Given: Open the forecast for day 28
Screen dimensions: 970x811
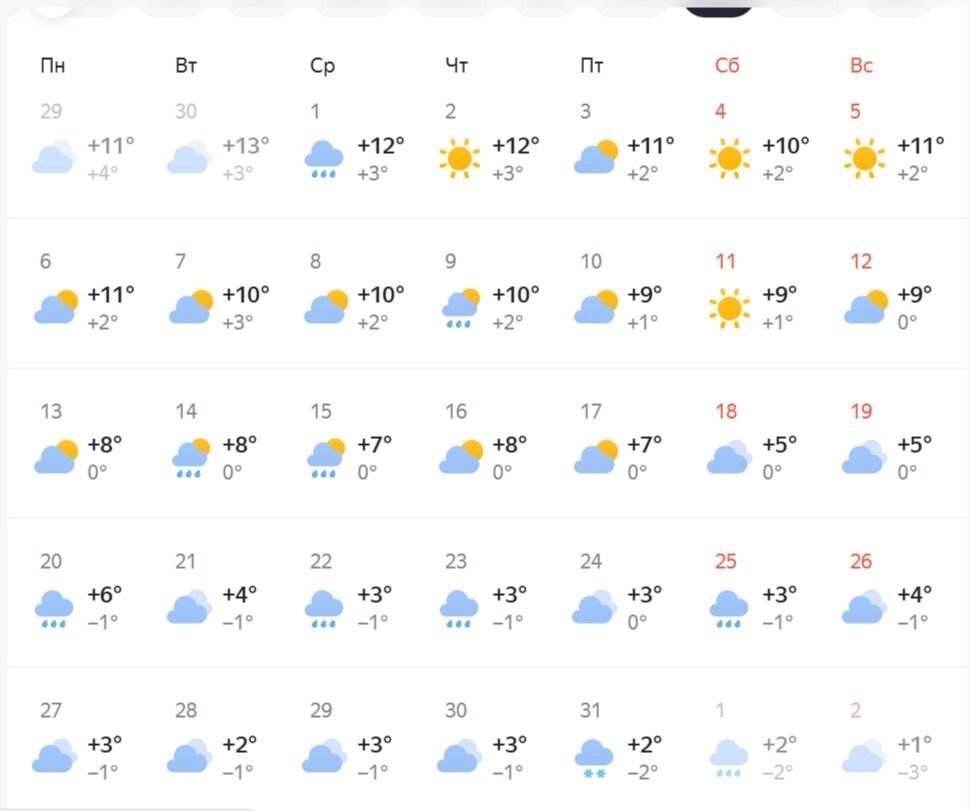Looking at the screenshot, I should pos(220,745).
